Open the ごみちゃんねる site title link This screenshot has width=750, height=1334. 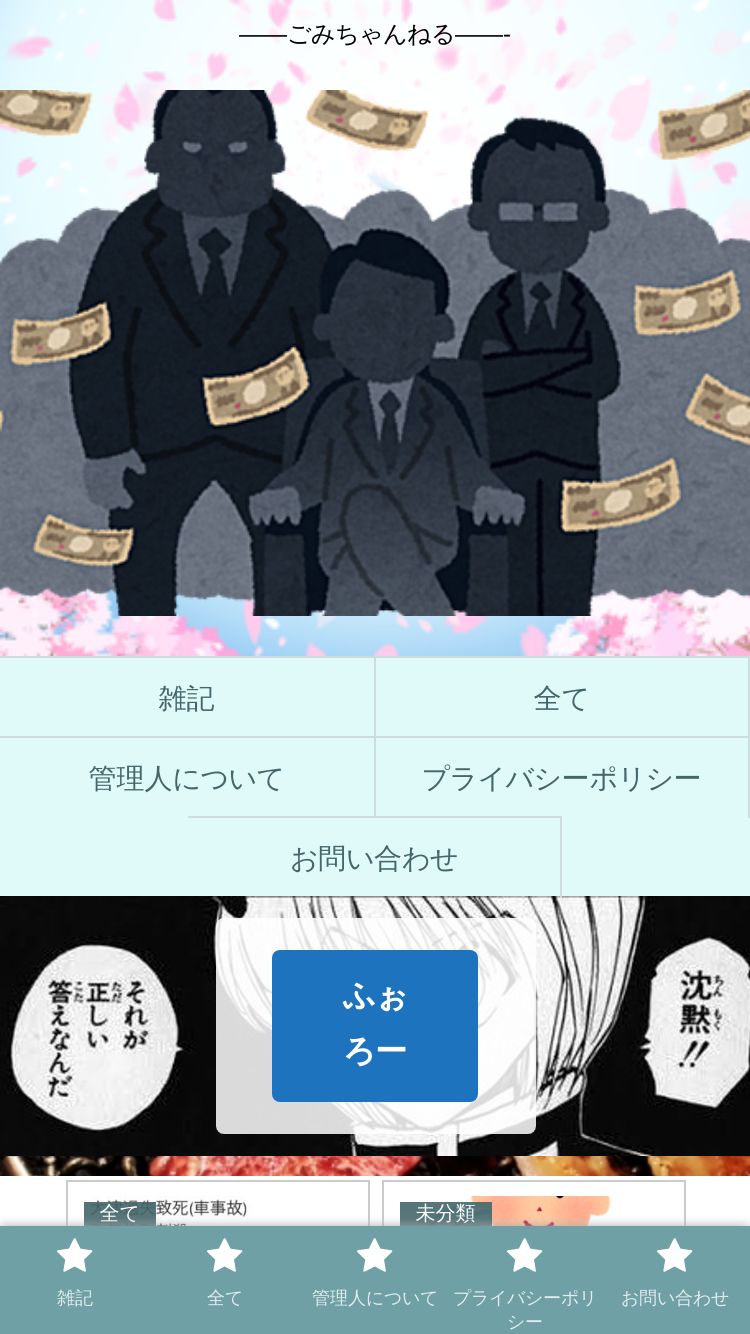point(375,36)
